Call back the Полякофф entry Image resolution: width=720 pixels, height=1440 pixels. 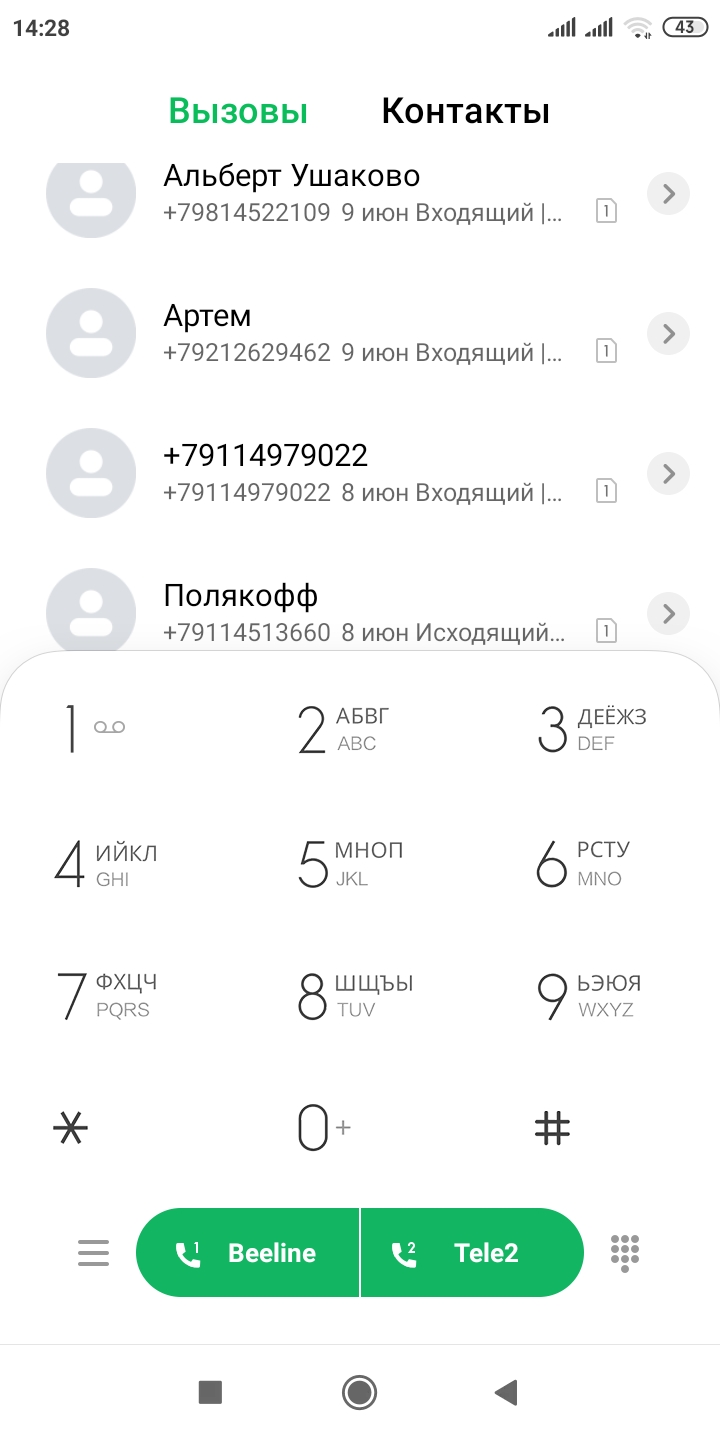coord(360,610)
